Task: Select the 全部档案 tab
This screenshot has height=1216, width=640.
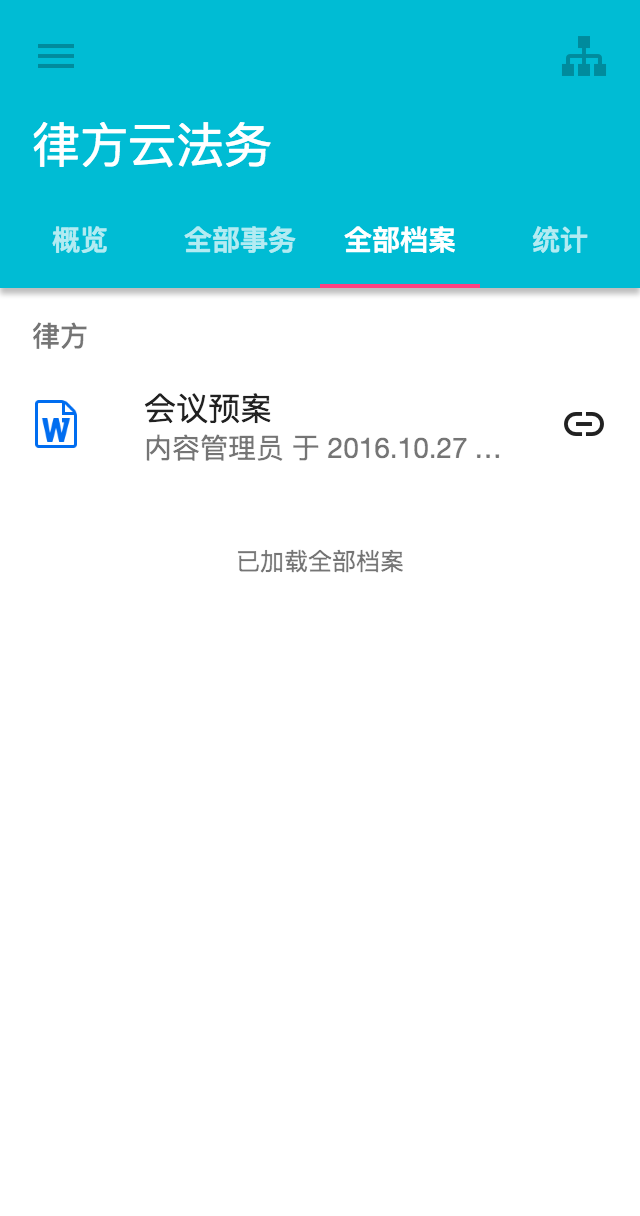Action: click(400, 241)
